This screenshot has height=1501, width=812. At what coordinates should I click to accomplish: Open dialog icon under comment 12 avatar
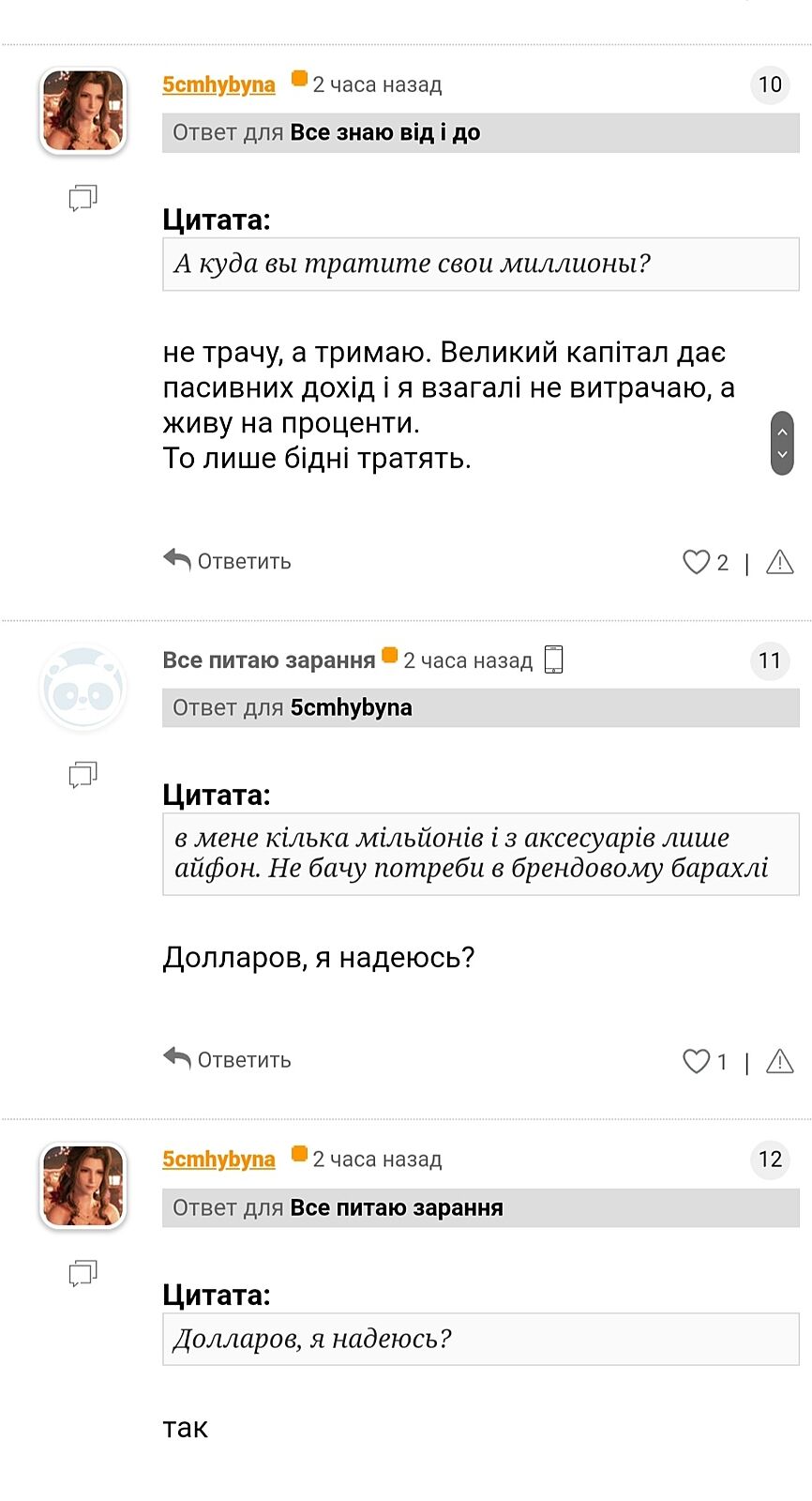coord(83,1273)
